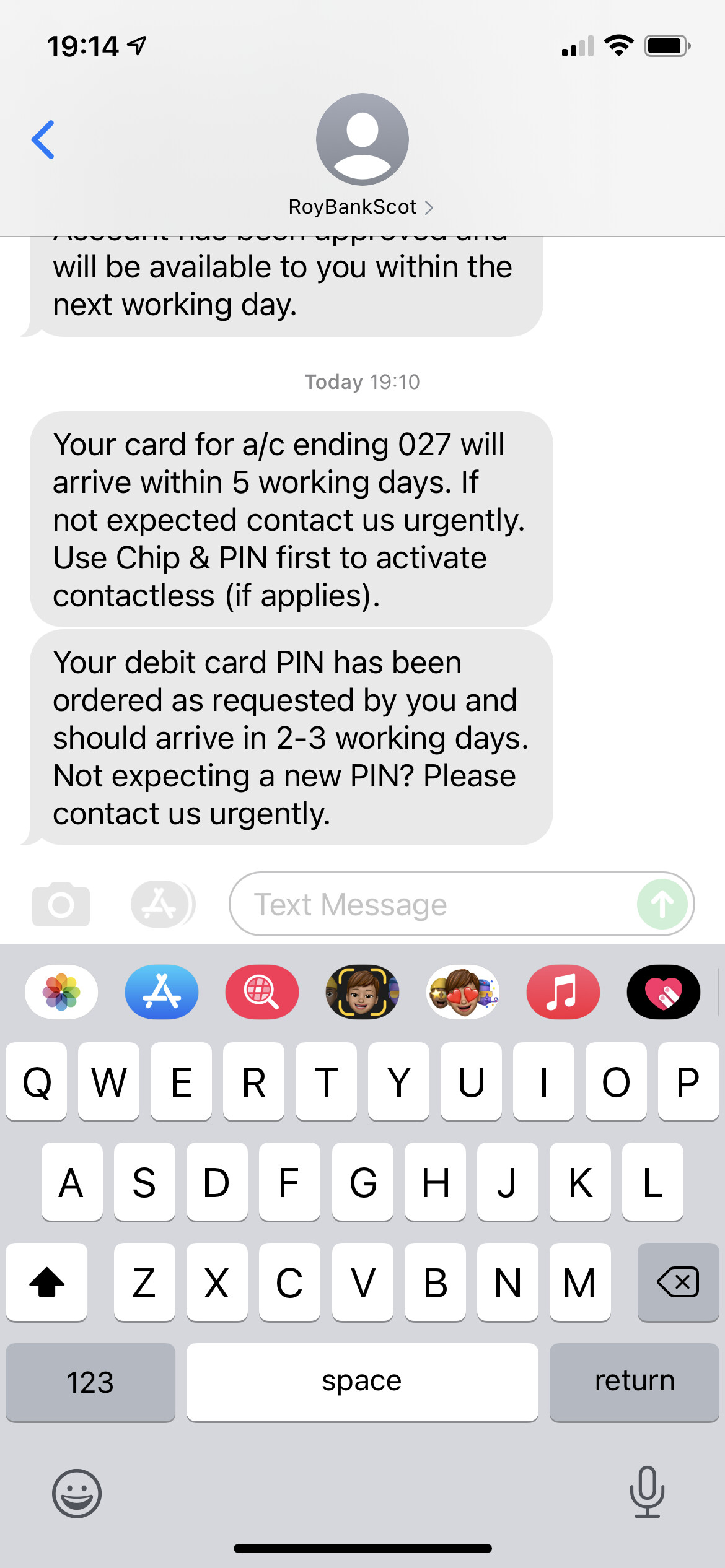
Task: Open the Digital Touch heart app
Action: (664, 991)
